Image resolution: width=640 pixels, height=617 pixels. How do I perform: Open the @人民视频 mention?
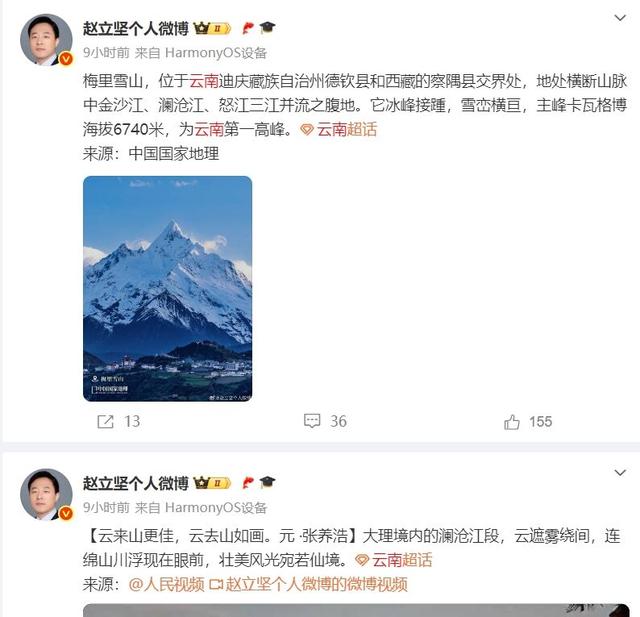point(166,584)
